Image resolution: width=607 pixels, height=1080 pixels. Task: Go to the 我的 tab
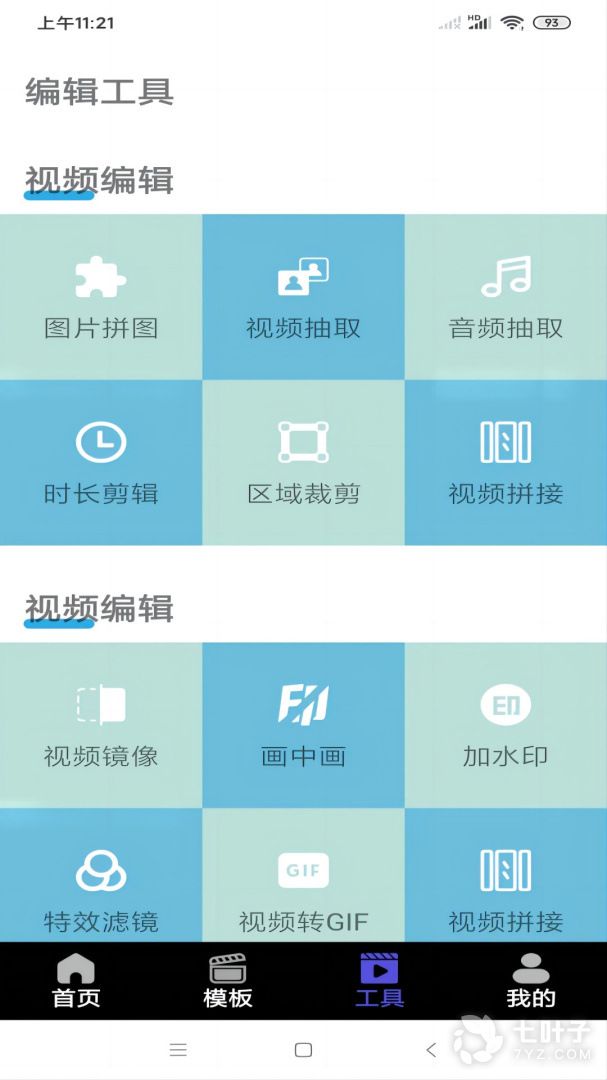[x=531, y=981]
